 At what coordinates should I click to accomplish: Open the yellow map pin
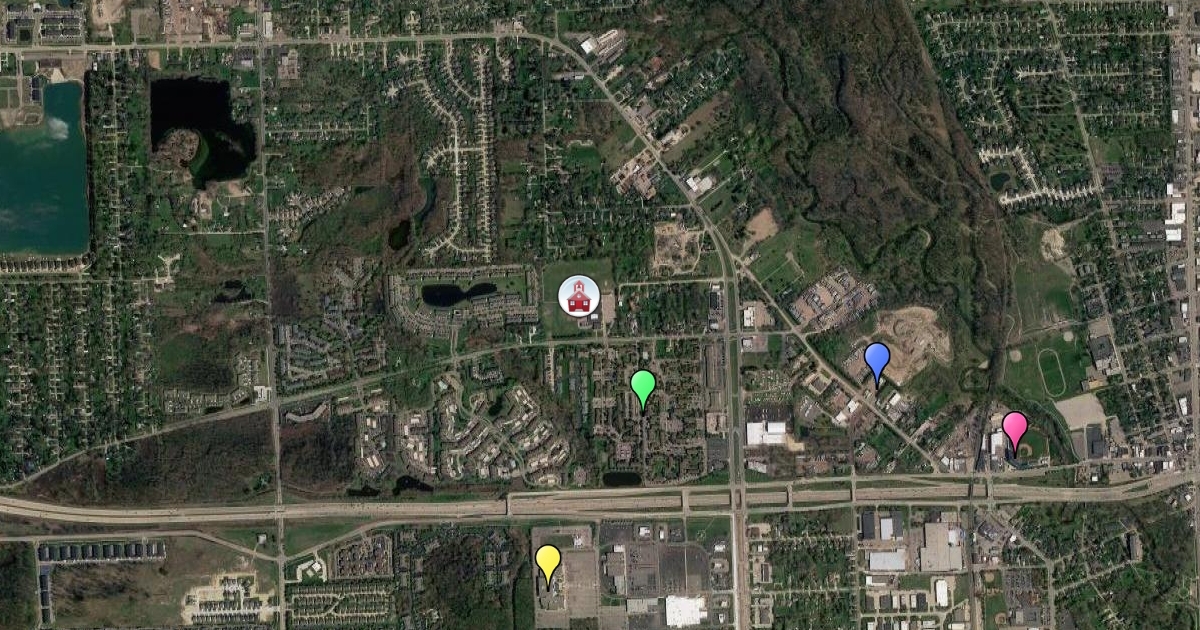547,562
